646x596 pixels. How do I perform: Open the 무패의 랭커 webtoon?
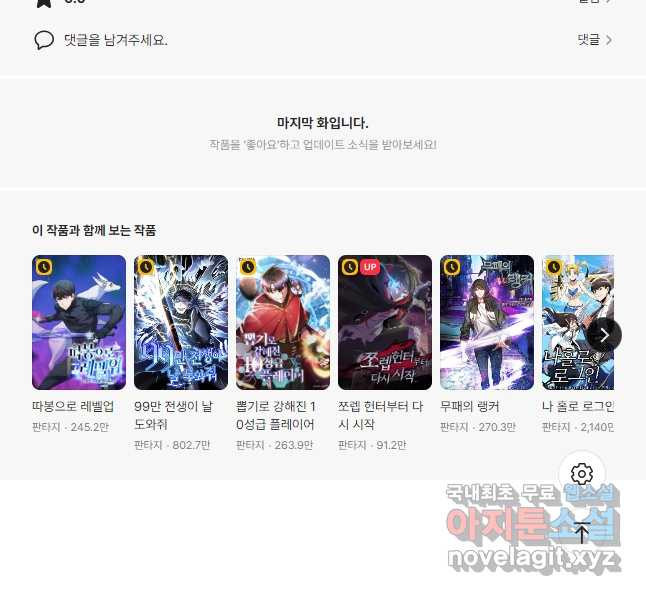pyautogui.click(x=487, y=322)
